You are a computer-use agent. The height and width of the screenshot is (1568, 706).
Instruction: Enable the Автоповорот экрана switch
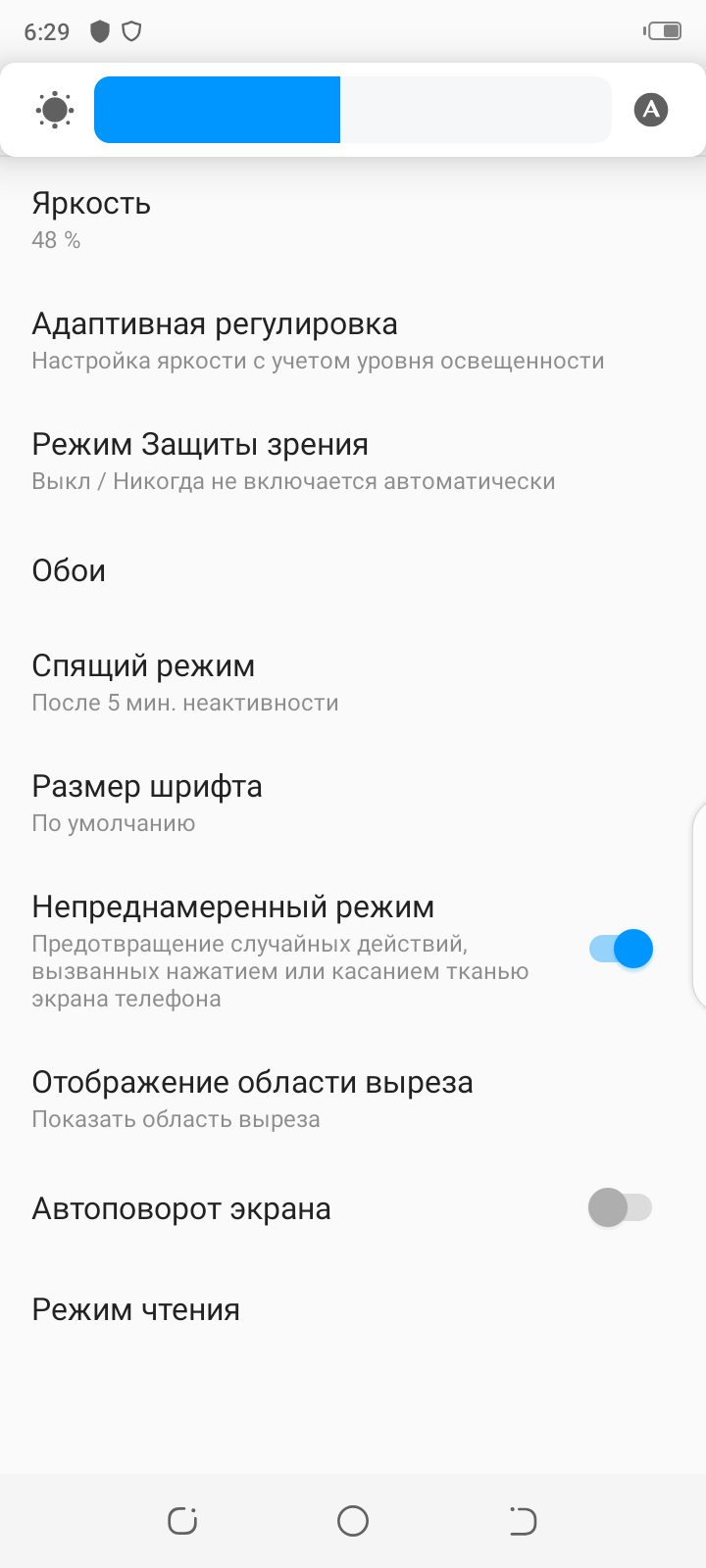click(621, 1207)
